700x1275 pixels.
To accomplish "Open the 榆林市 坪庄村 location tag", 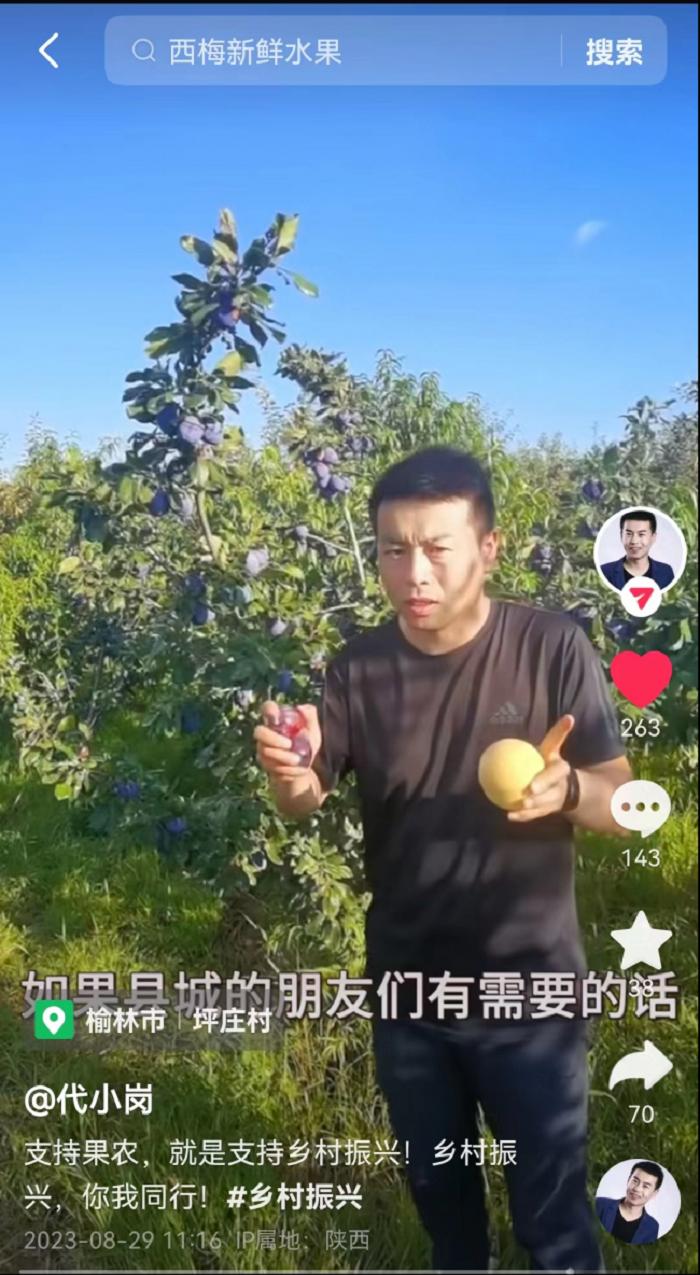I will click(x=155, y=1020).
